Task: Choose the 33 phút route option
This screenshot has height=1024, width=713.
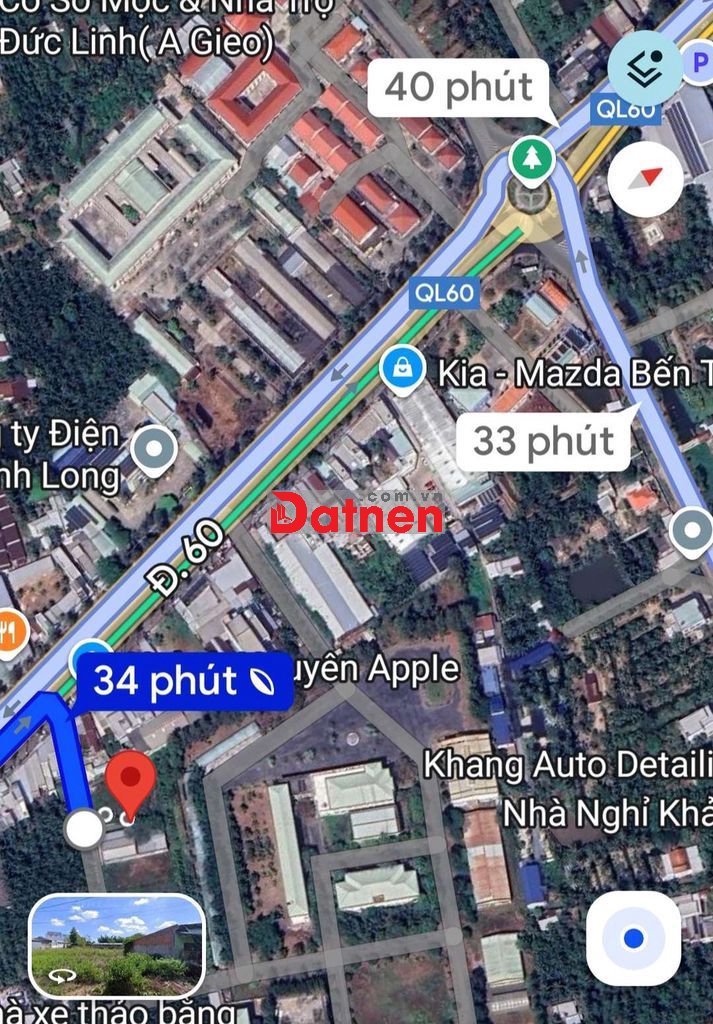Action: (543, 439)
